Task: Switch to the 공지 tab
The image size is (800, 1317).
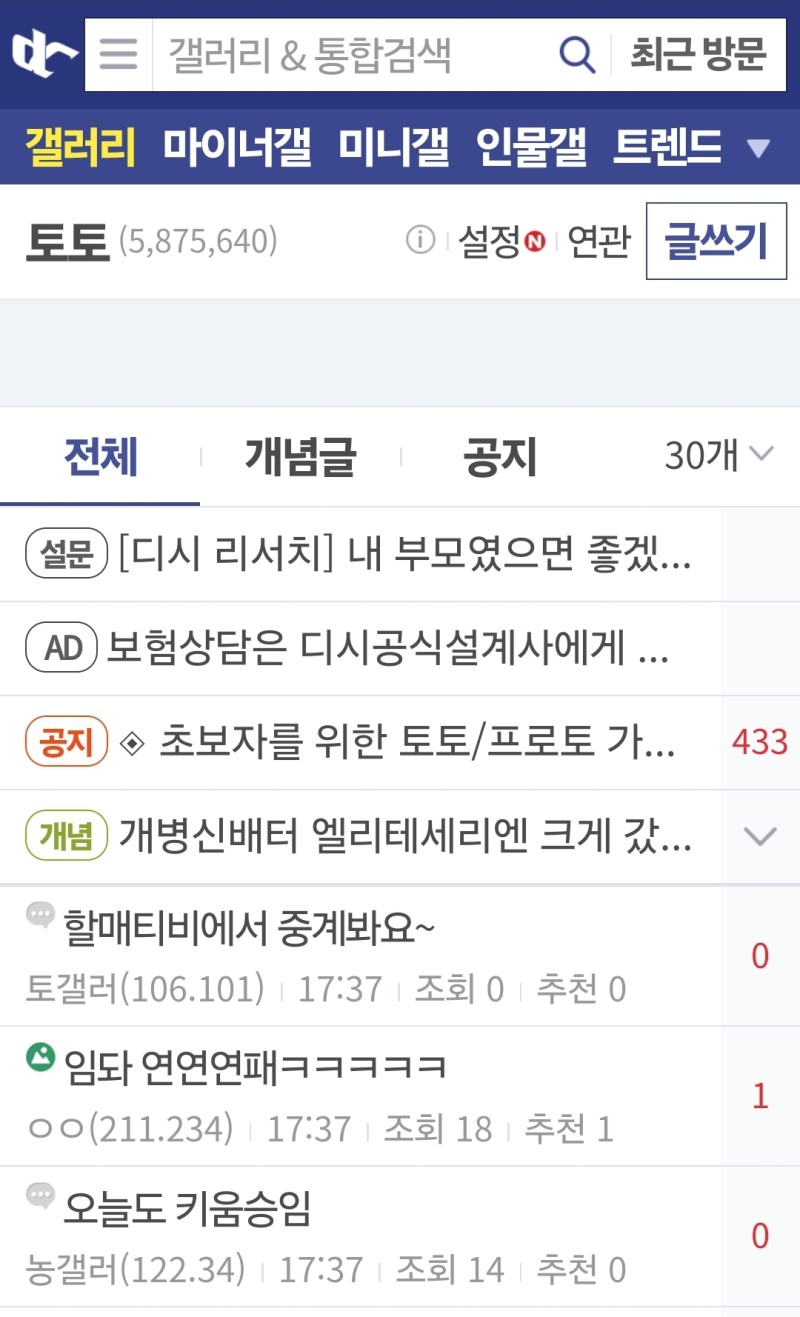Action: tap(499, 458)
